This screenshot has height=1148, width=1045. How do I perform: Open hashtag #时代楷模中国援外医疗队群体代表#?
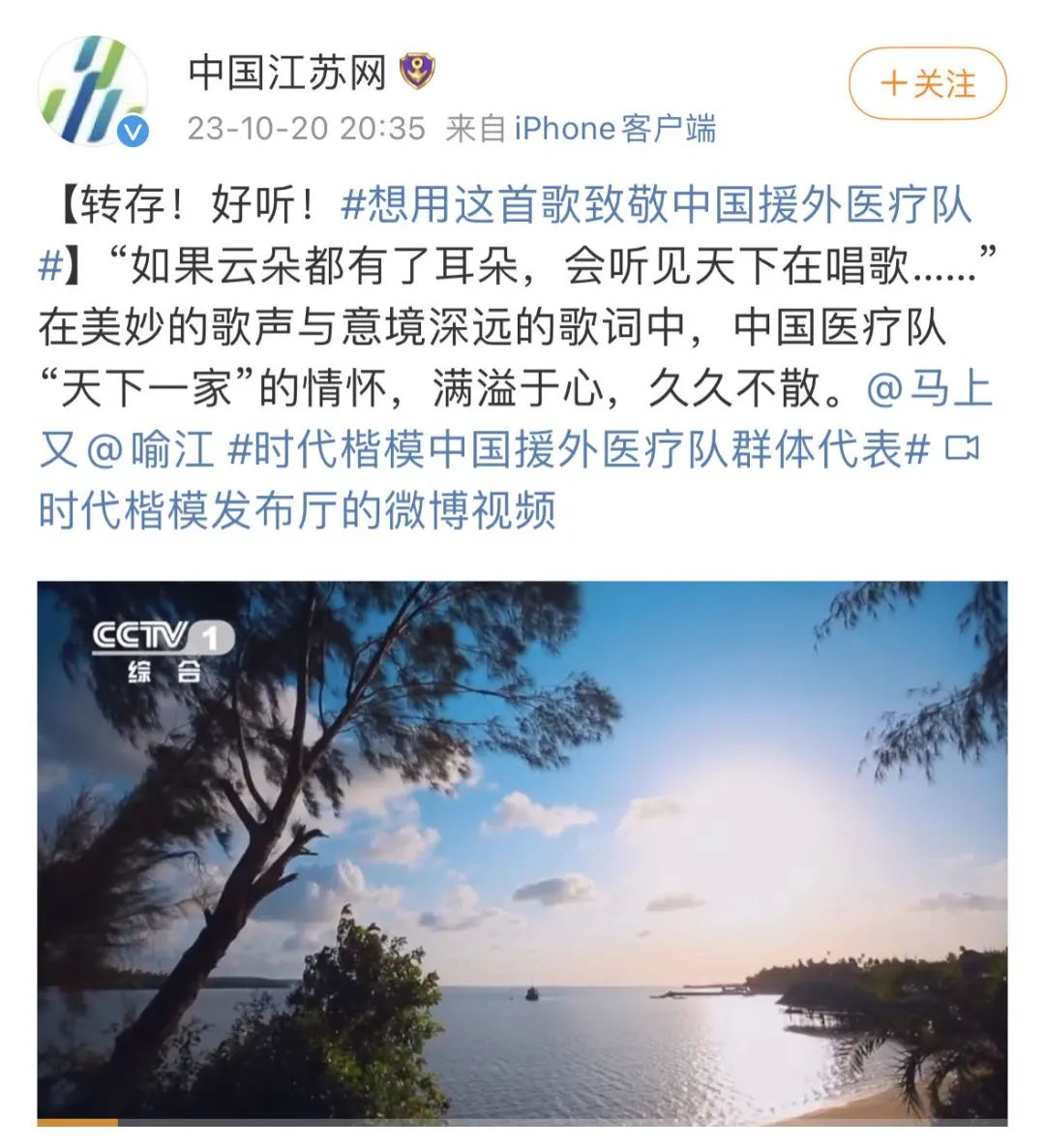pyautogui.click(x=579, y=450)
